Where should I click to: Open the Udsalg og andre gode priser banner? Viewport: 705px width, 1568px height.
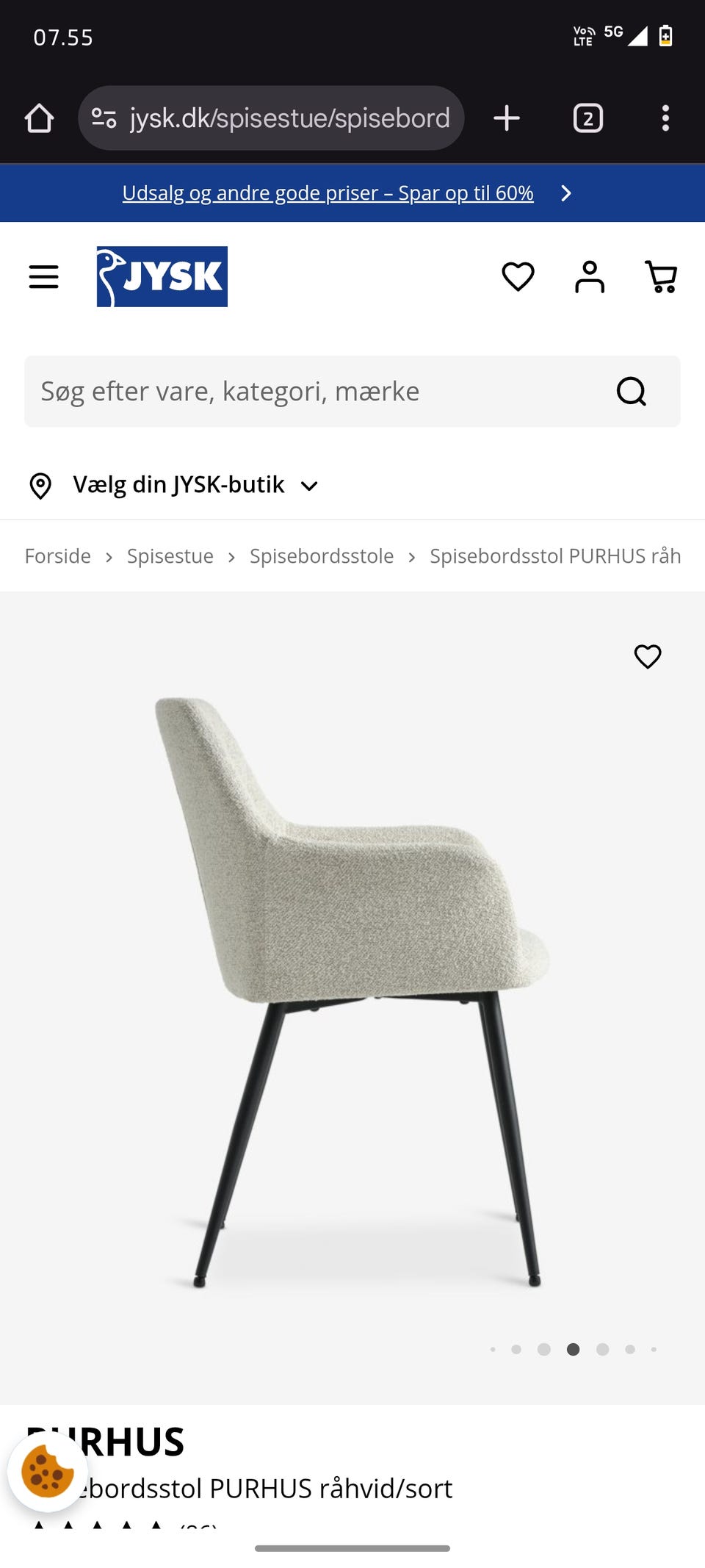328,193
